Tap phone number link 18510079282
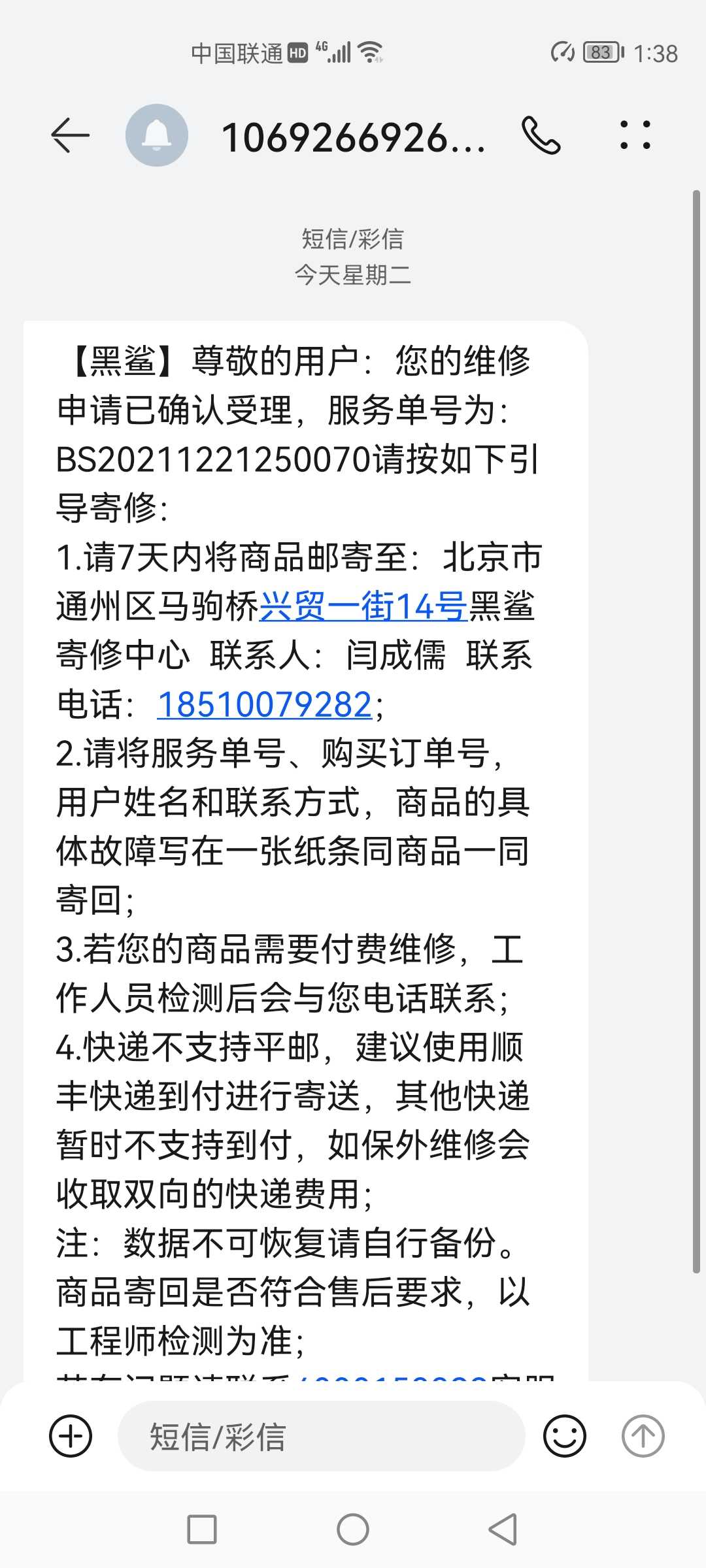The width and height of the screenshot is (706, 1568). point(265,704)
